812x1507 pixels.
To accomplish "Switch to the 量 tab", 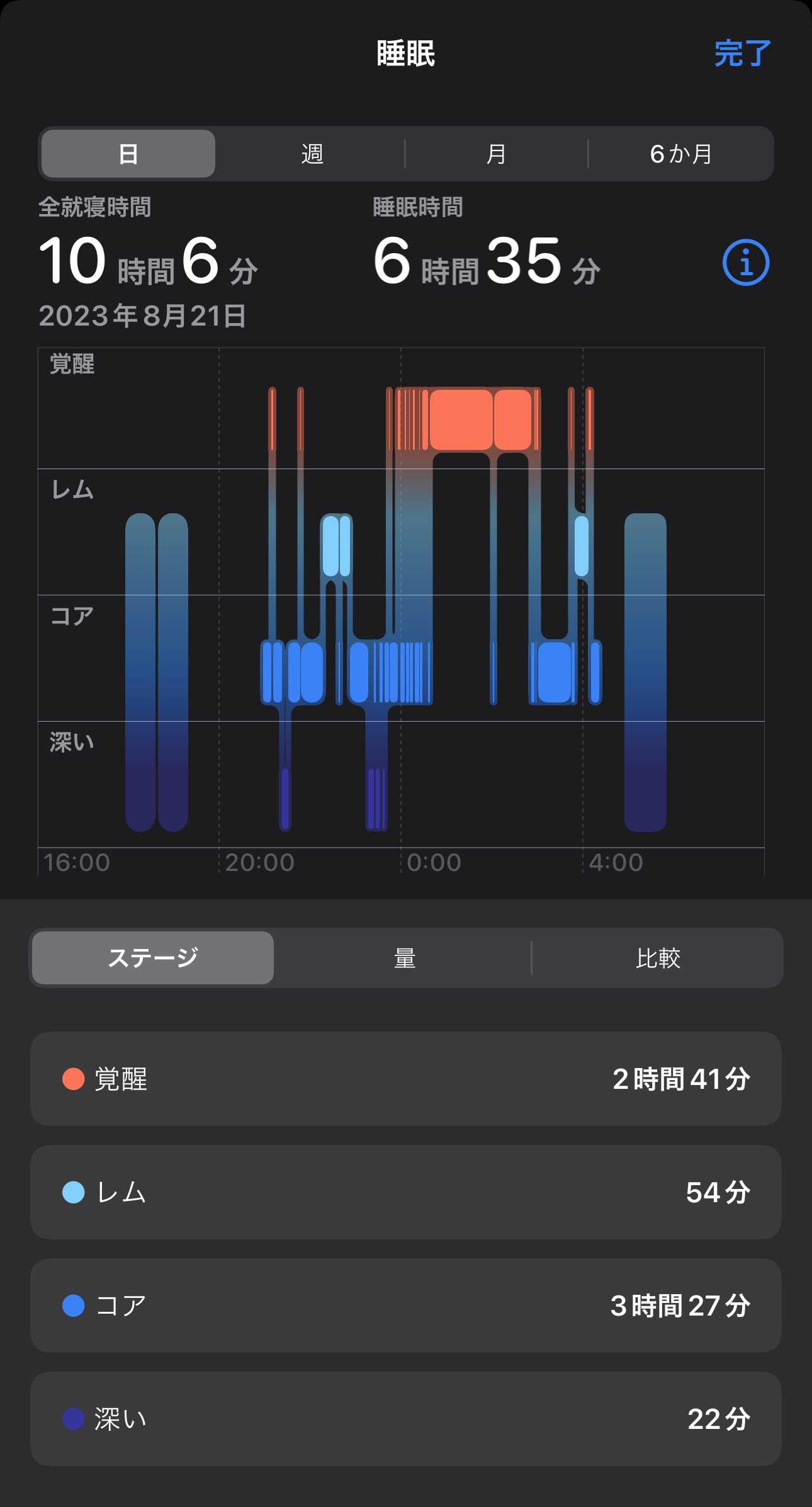I will [x=404, y=958].
